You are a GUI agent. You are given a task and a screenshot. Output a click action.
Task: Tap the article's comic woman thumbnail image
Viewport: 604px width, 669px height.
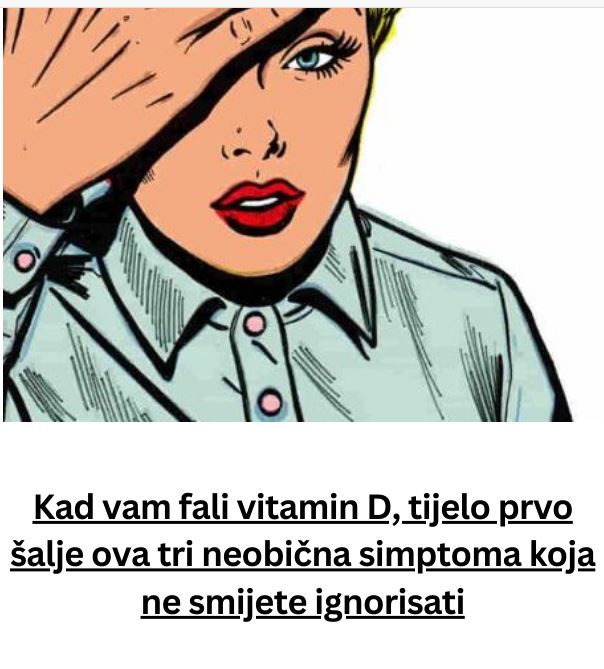300,215
